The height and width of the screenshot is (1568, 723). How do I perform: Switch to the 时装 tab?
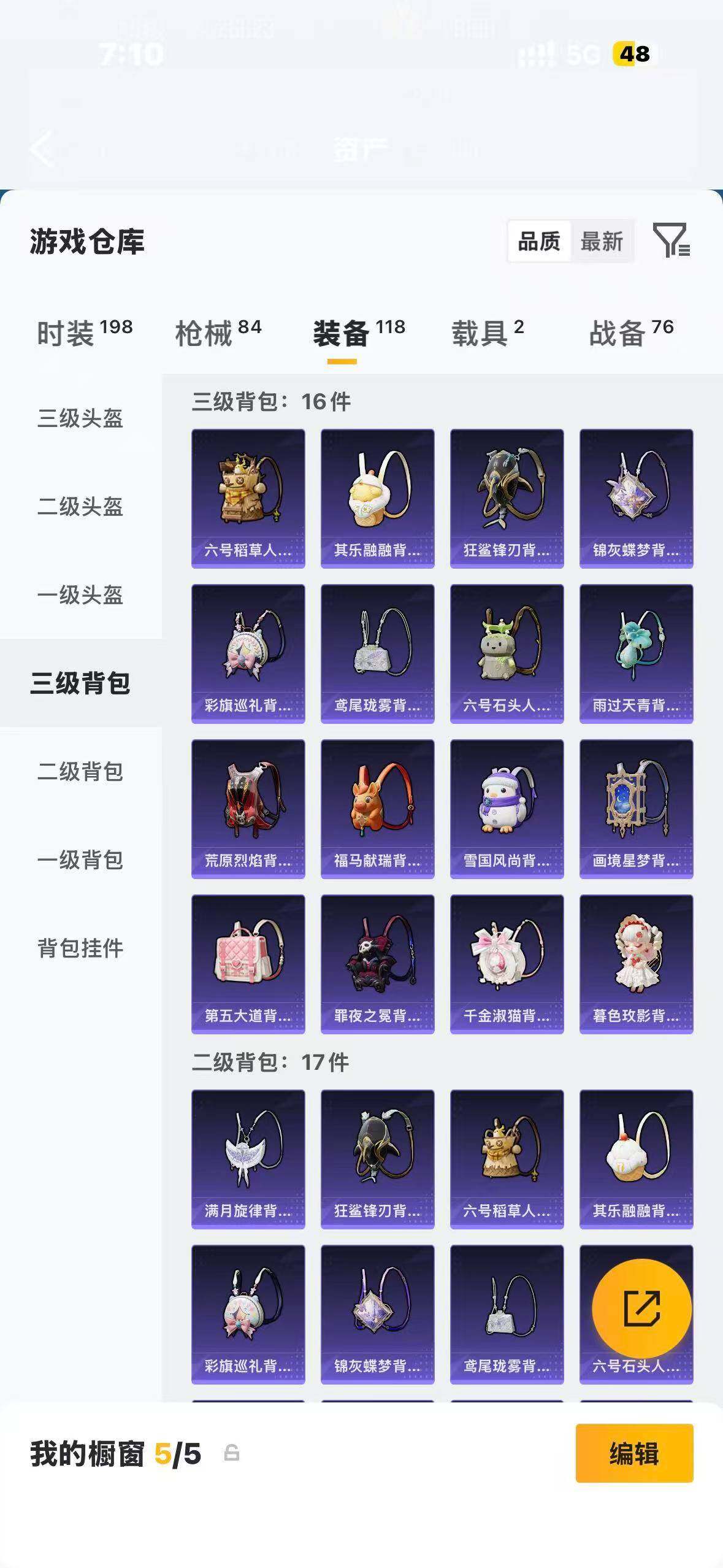[x=85, y=332]
